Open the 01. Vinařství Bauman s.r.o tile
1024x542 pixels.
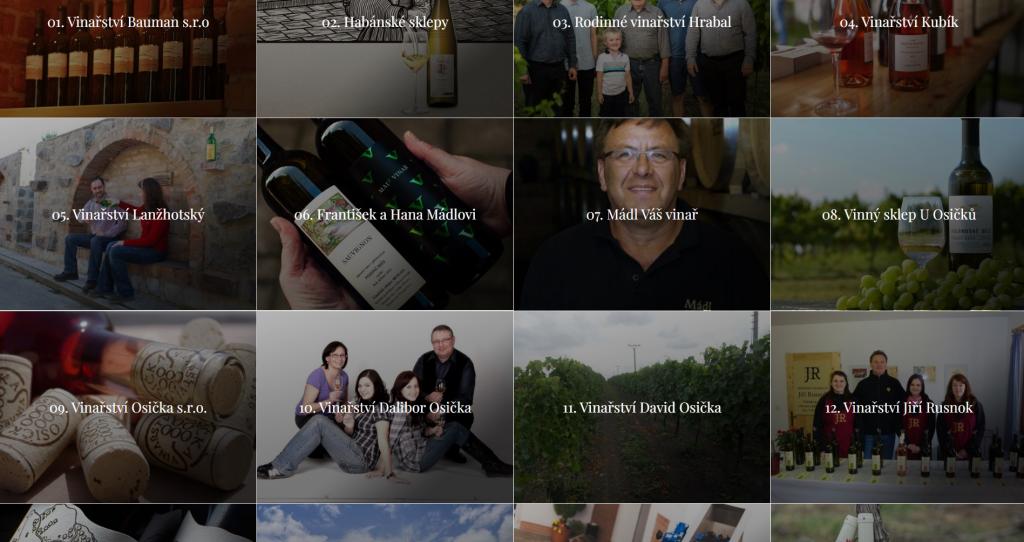[x=128, y=22]
